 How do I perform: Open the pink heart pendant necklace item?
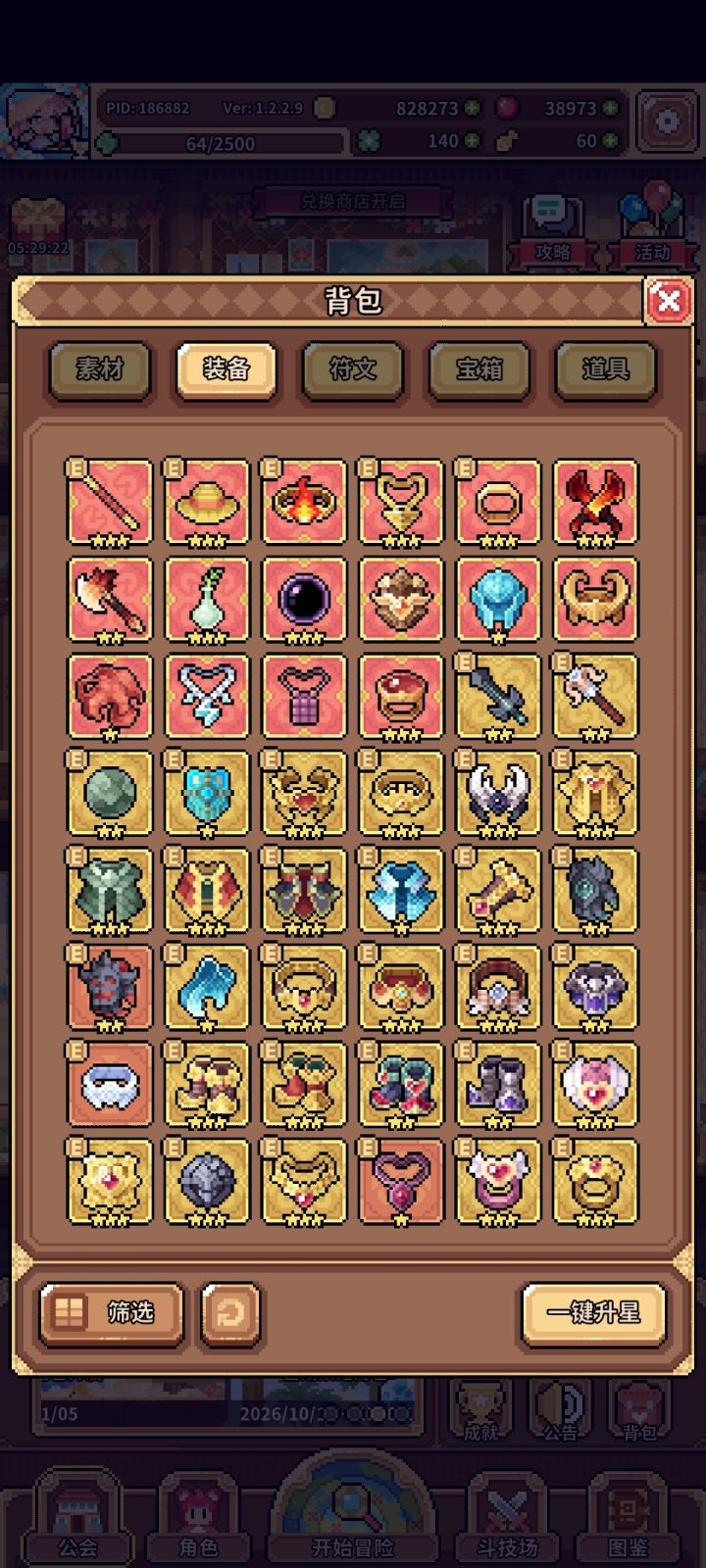[401, 1181]
